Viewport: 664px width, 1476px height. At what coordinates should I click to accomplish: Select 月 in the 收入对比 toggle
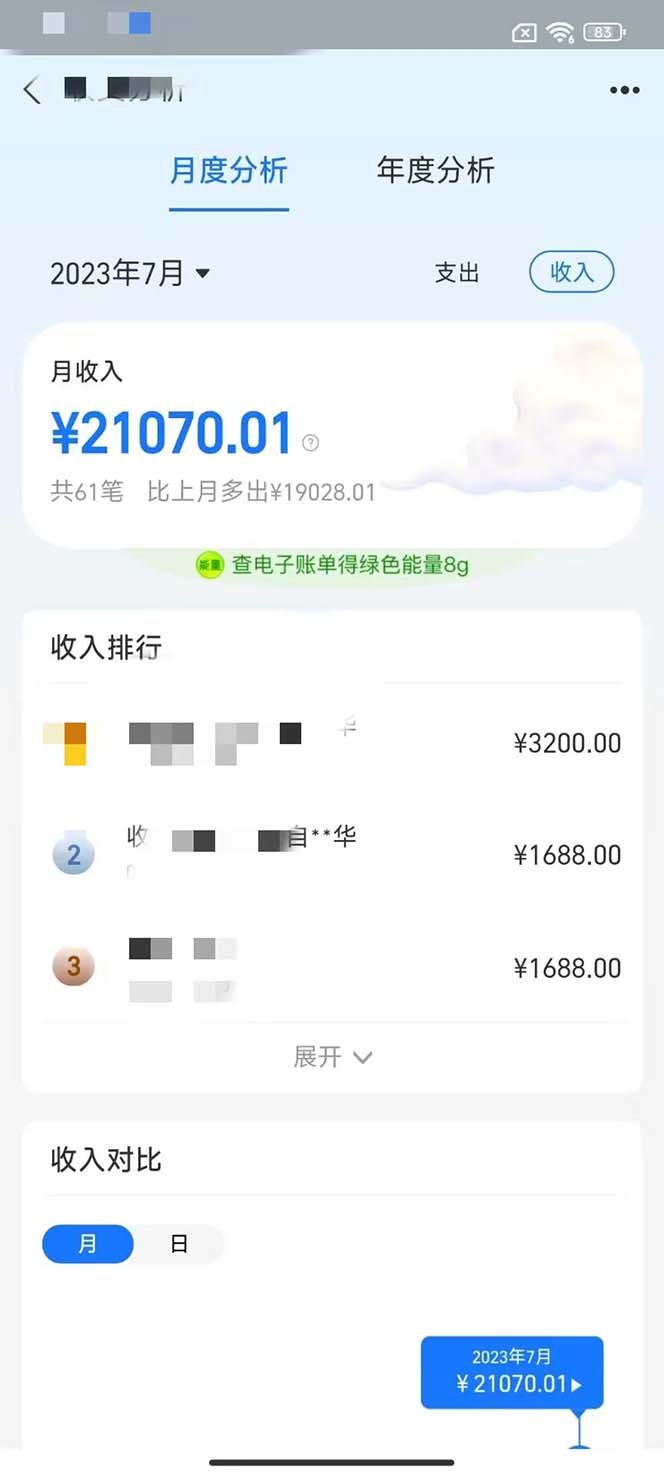click(88, 1244)
